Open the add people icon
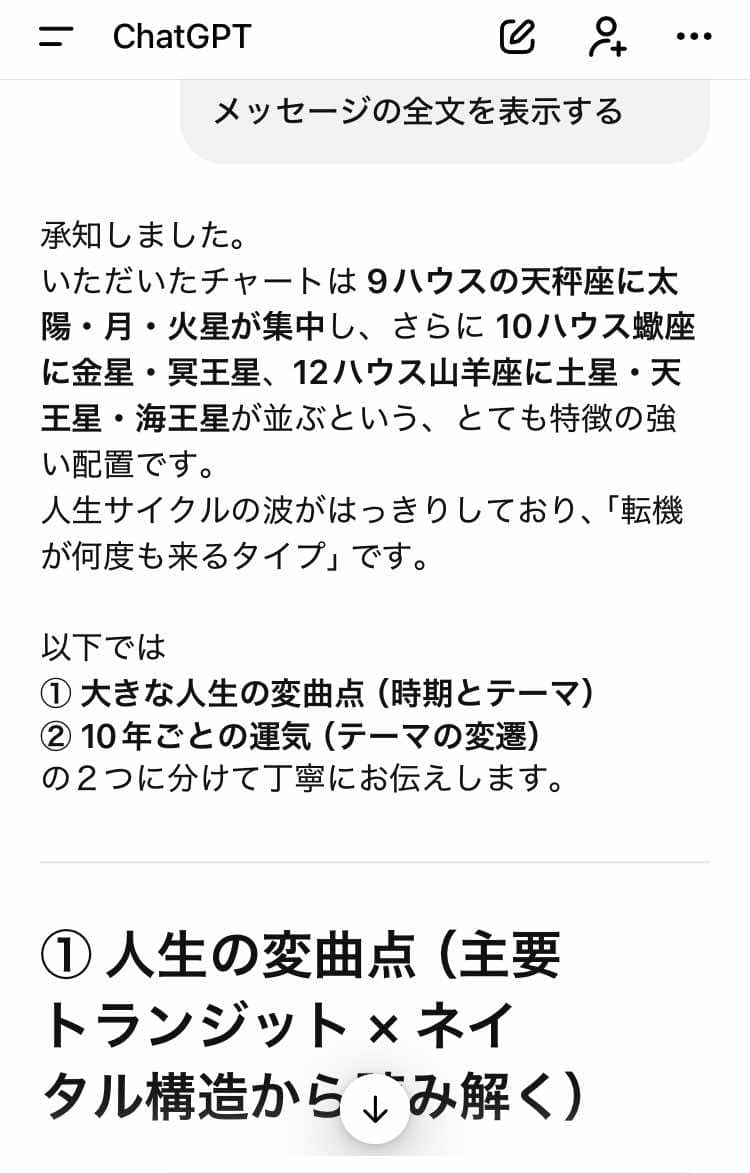The width and height of the screenshot is (750, 1173). pos(606,37)
